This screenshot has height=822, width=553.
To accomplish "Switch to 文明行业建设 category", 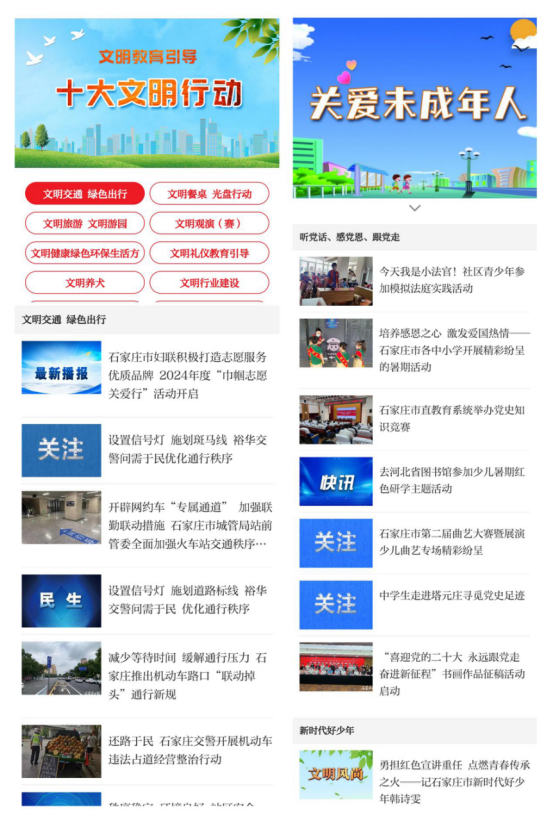I will click(x=209, y=283).
